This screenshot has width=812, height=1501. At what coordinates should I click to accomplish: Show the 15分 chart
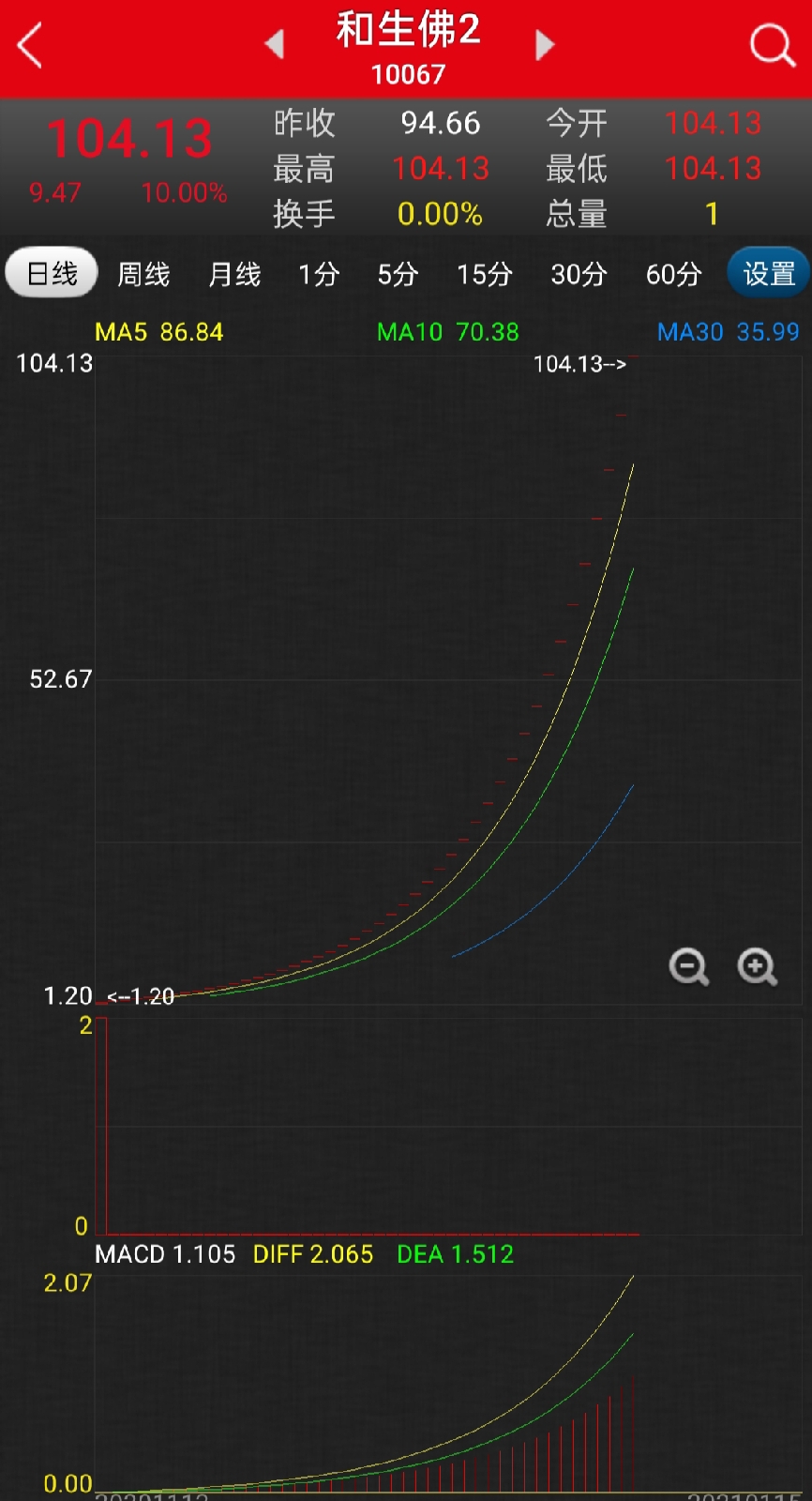485,274
